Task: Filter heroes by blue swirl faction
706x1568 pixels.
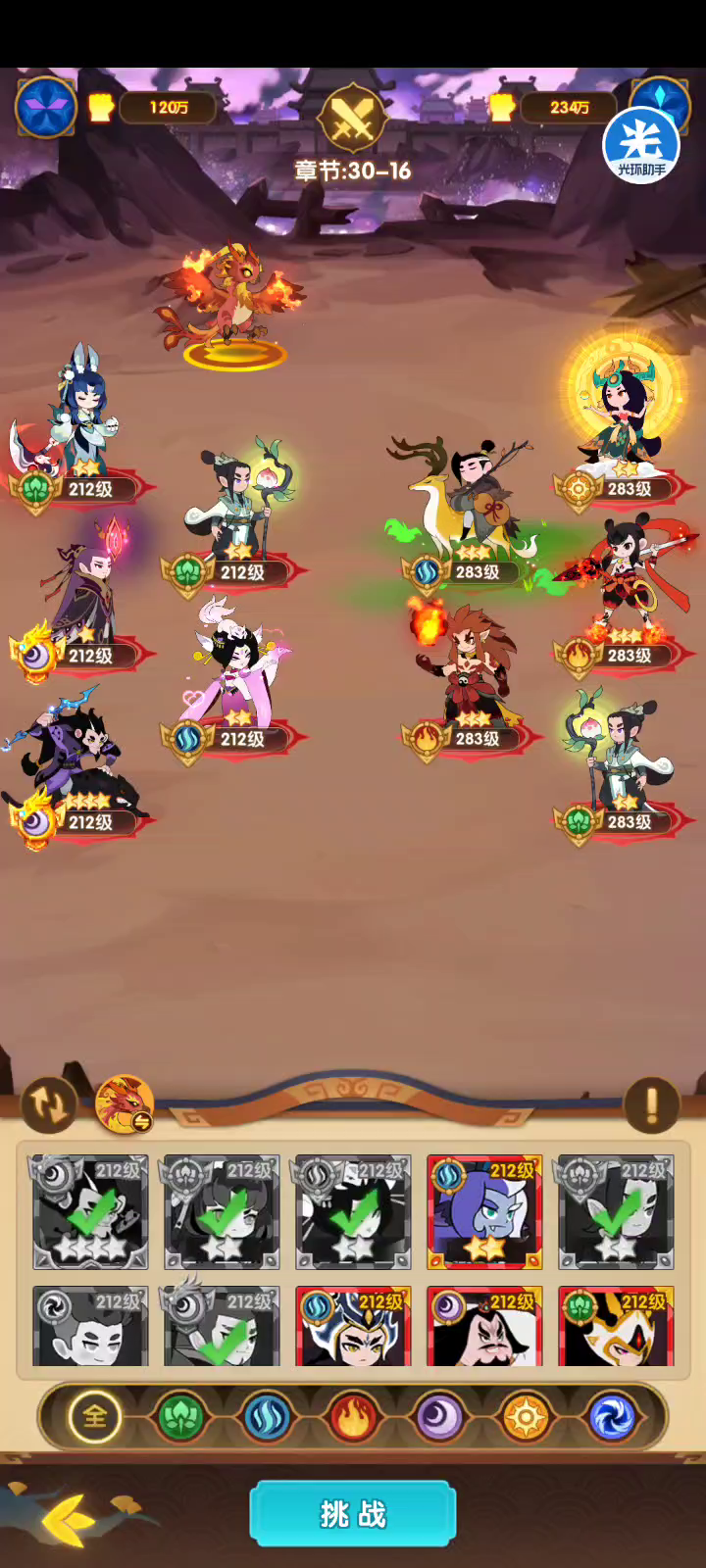Action: coord(612,1417)
